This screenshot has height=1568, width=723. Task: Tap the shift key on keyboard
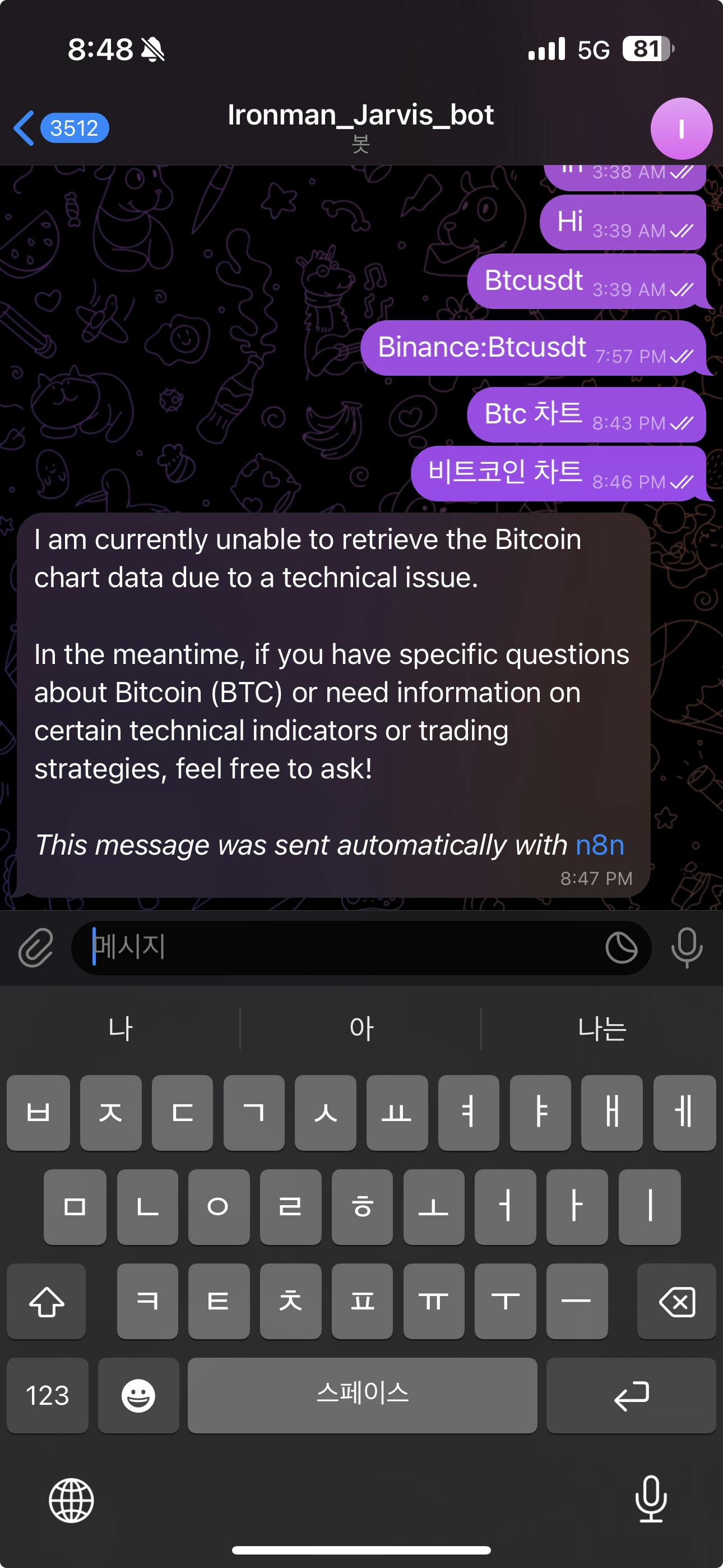pos(47,1302)
